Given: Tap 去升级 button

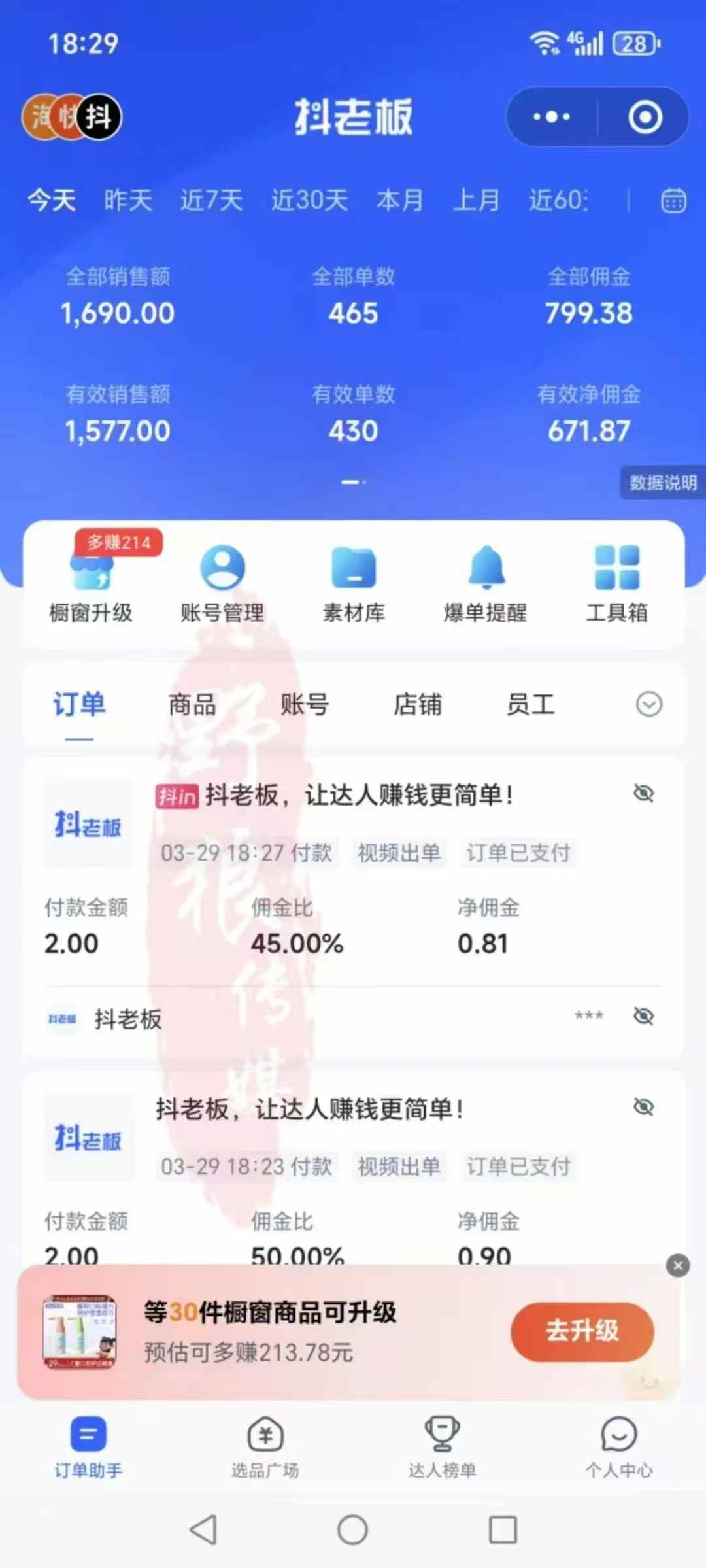Looking at the screenshot, I should [582, 1331].
